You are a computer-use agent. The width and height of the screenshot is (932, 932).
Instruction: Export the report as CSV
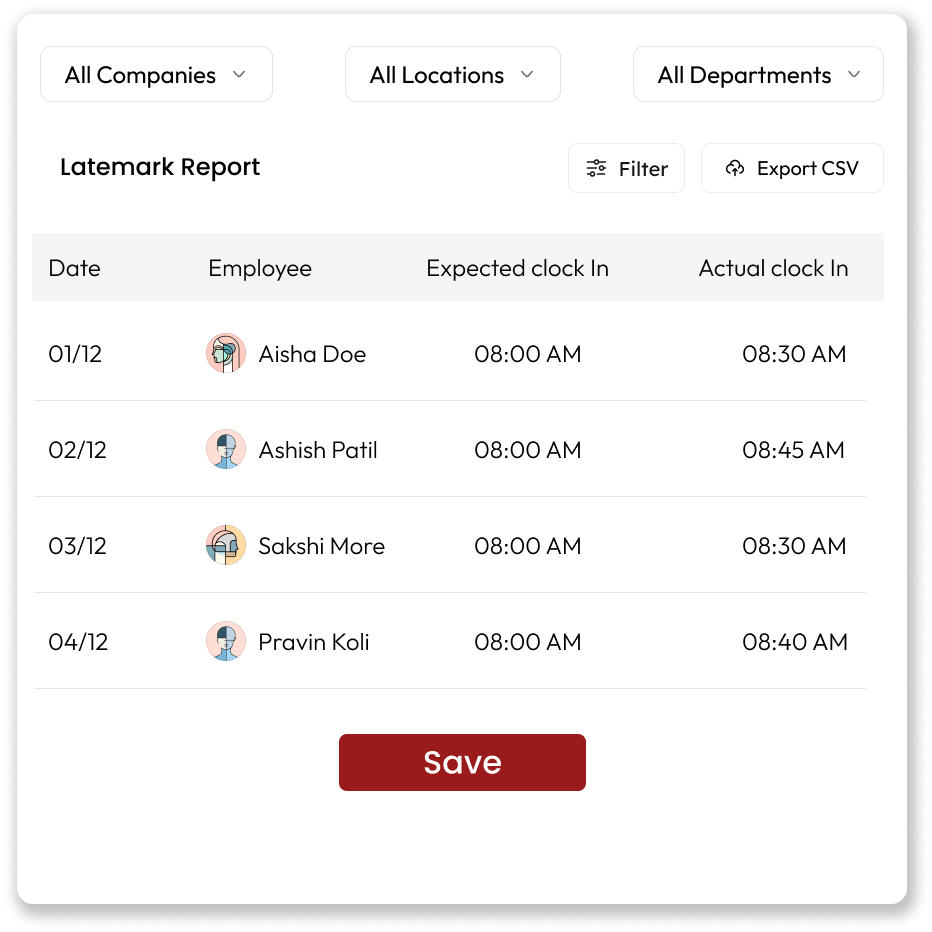pos(792,168)
